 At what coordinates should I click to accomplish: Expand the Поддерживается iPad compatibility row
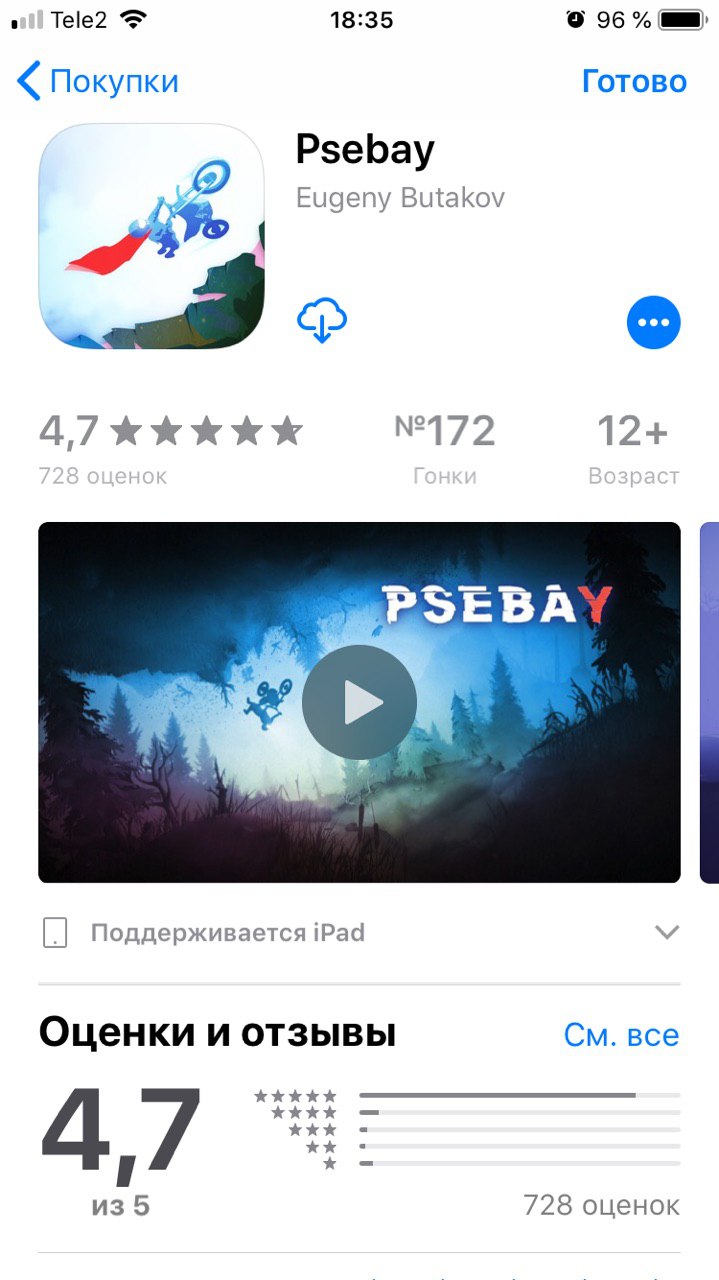click(666, 932)
